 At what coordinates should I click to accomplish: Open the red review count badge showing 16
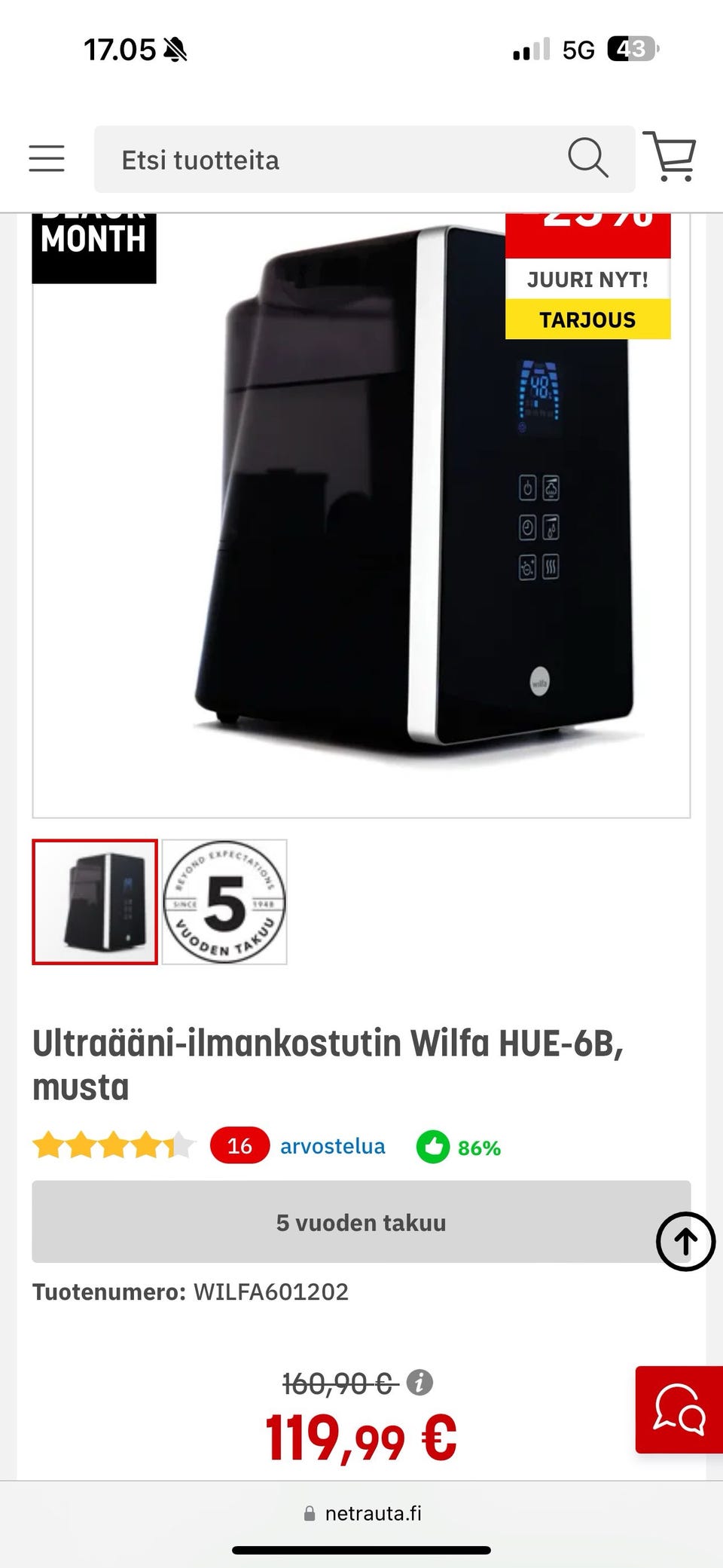[240, 1145]
